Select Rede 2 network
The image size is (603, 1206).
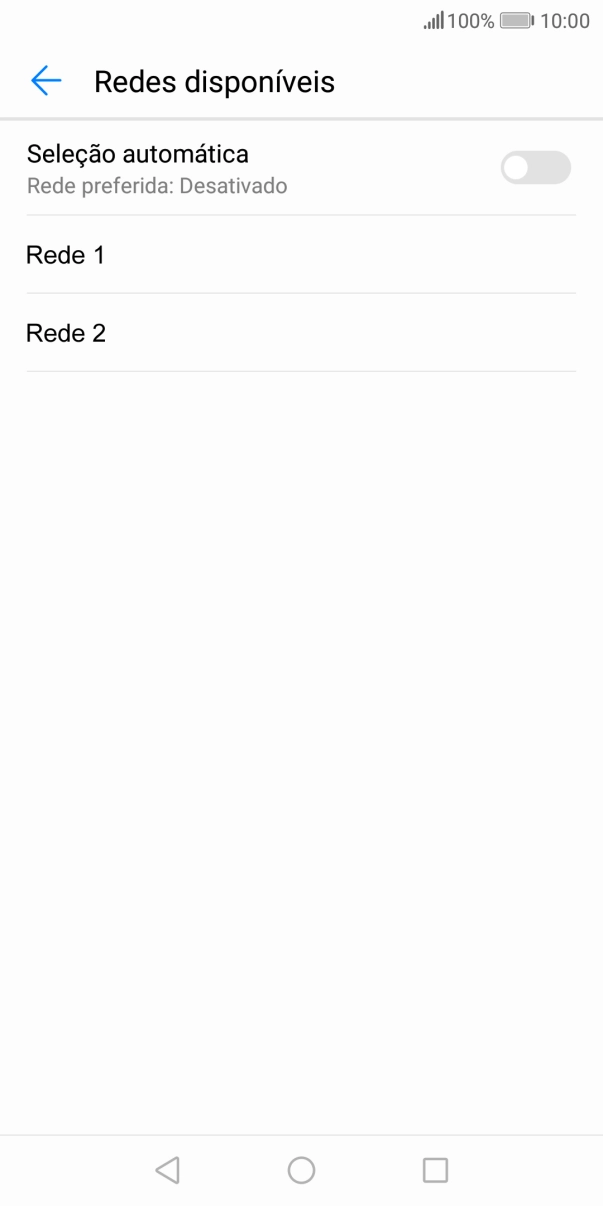300,333
